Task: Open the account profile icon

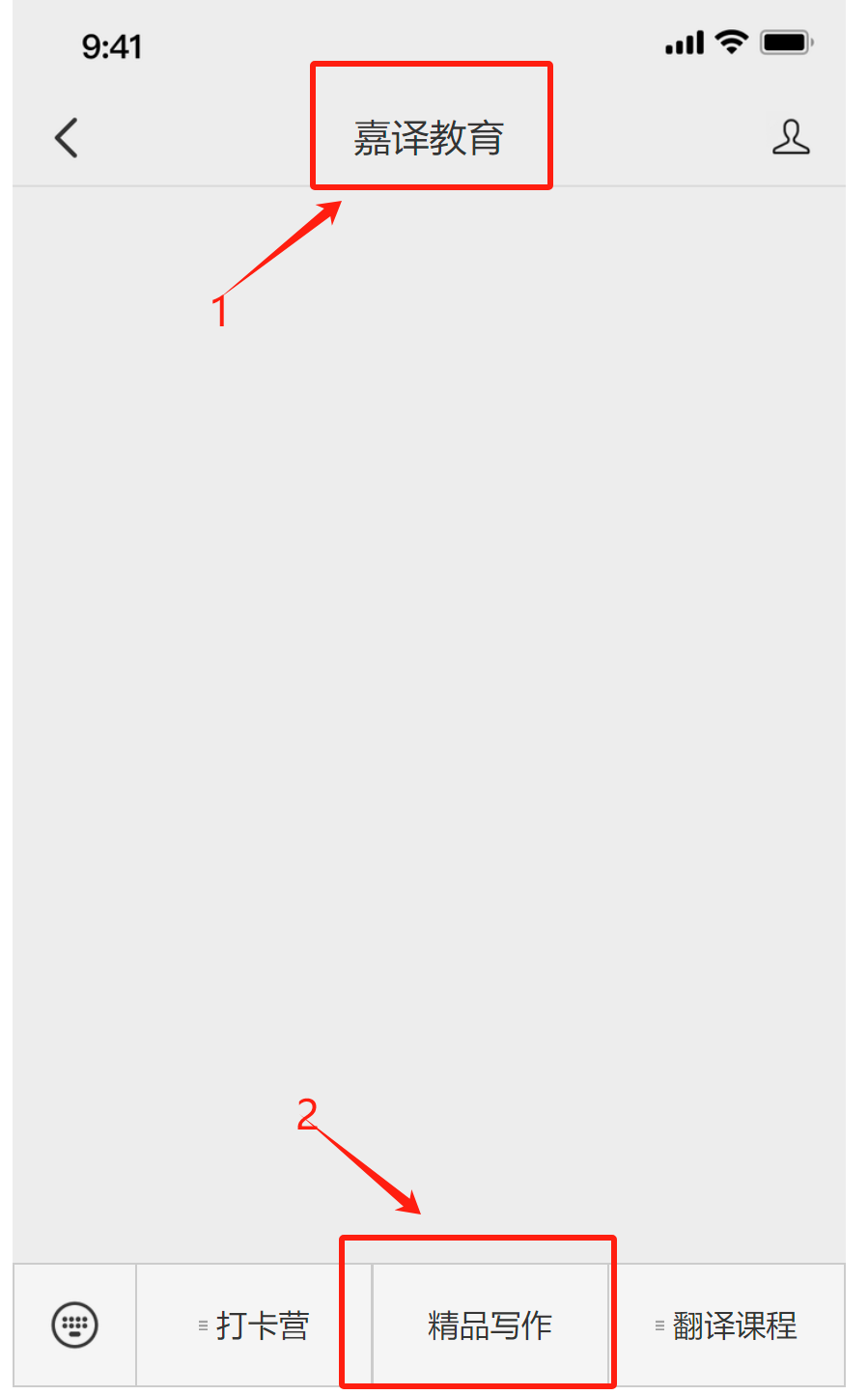Action: click(791, 137)
